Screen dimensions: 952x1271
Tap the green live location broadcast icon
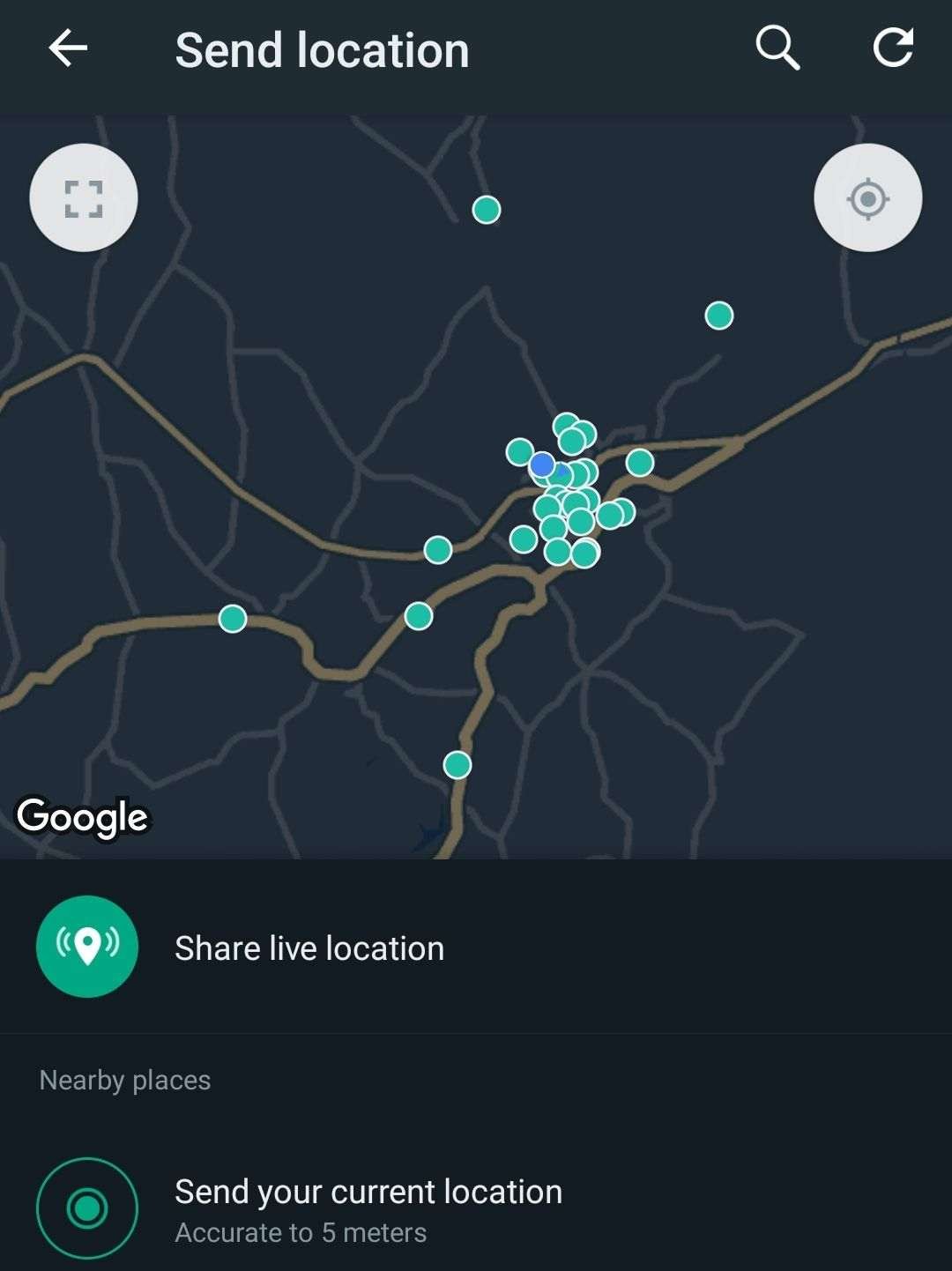tap(86, 948)
